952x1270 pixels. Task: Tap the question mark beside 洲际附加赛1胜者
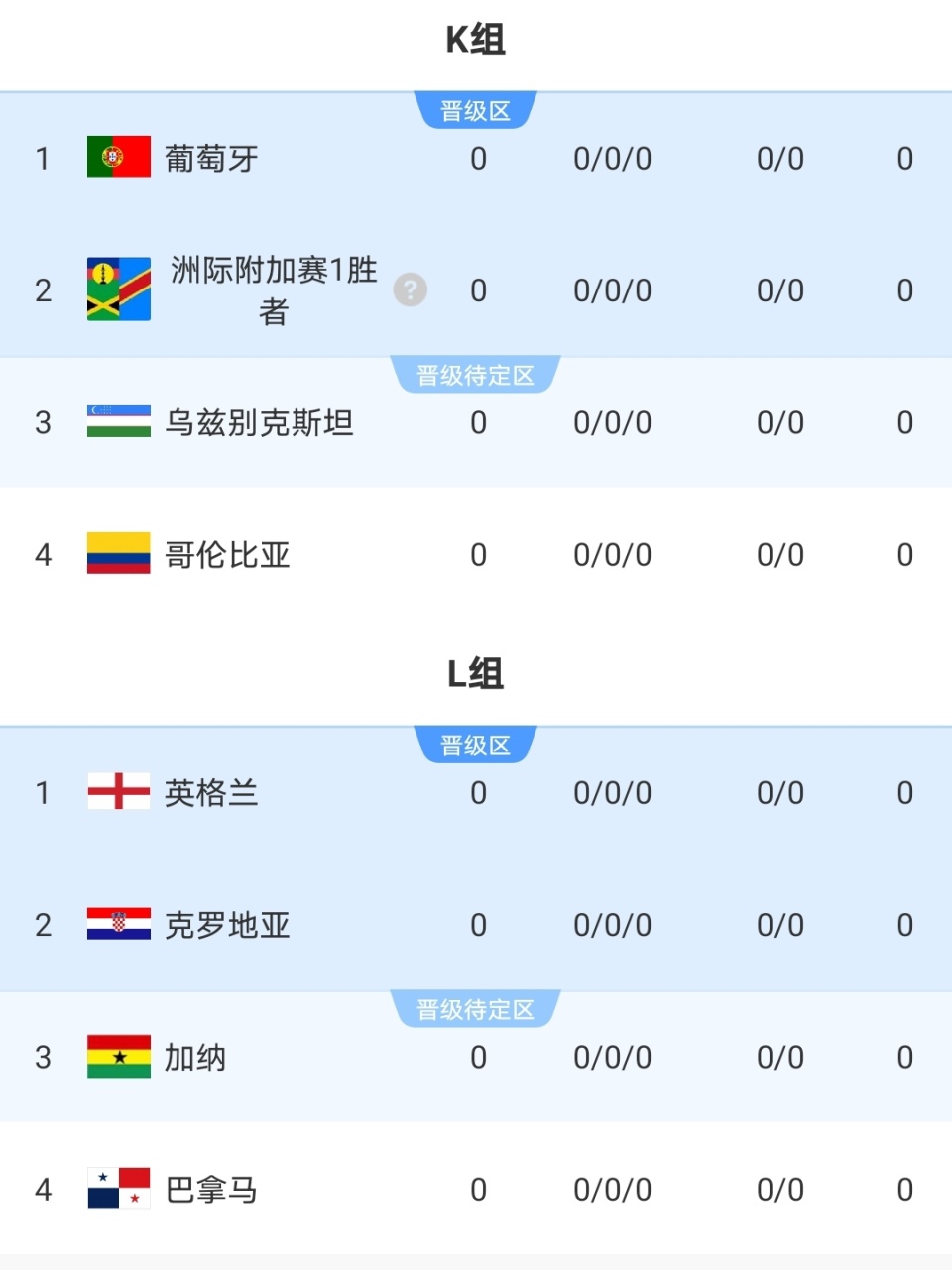pyautogui.click(x=410, y=289)
